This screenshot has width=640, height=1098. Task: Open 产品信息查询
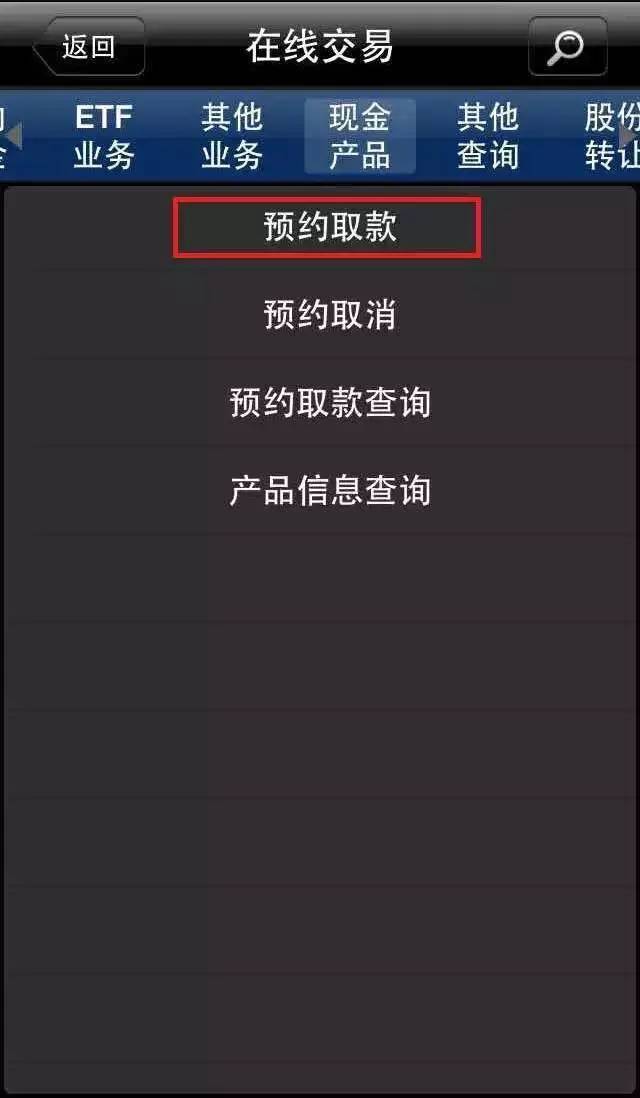click(x=328, y=491)
